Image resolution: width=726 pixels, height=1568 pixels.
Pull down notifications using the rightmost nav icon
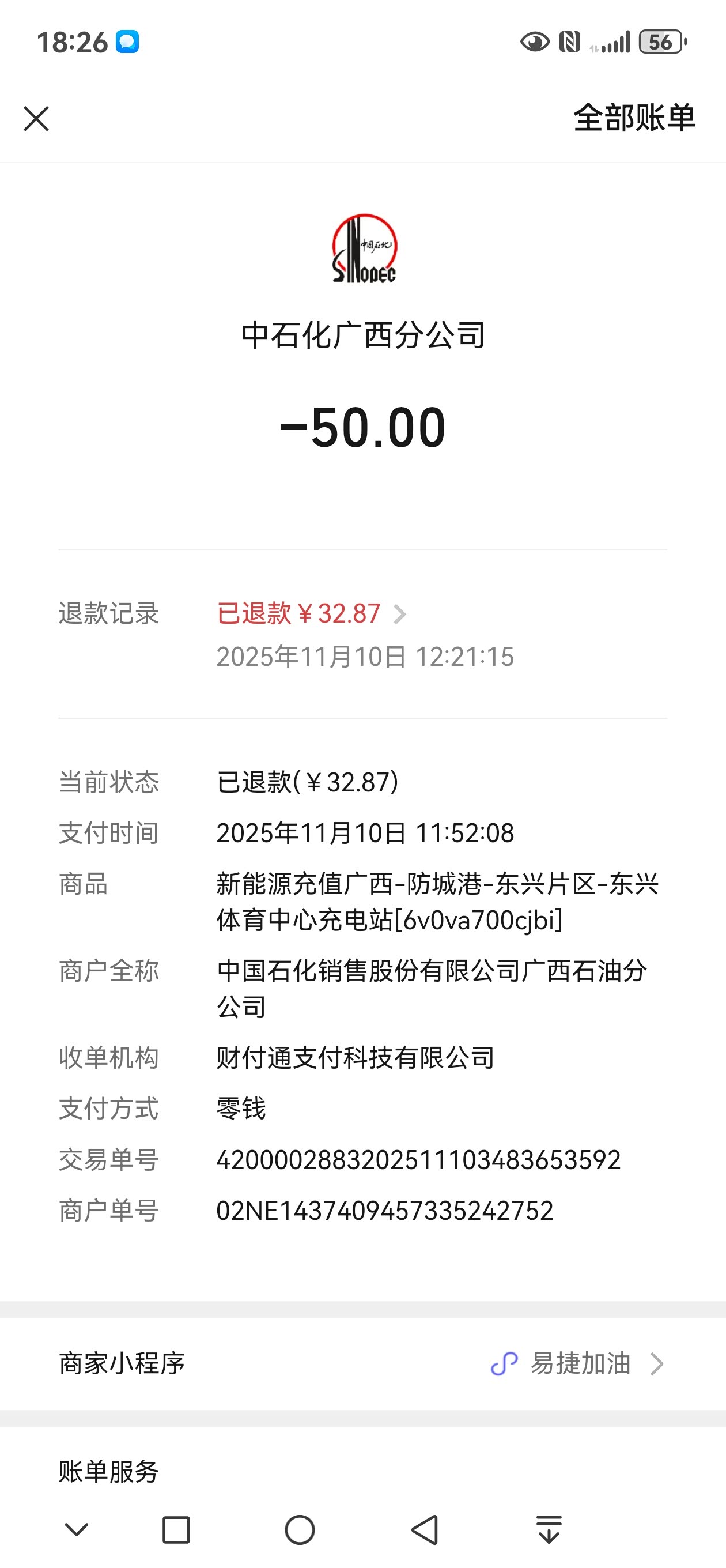(549, 1529)
